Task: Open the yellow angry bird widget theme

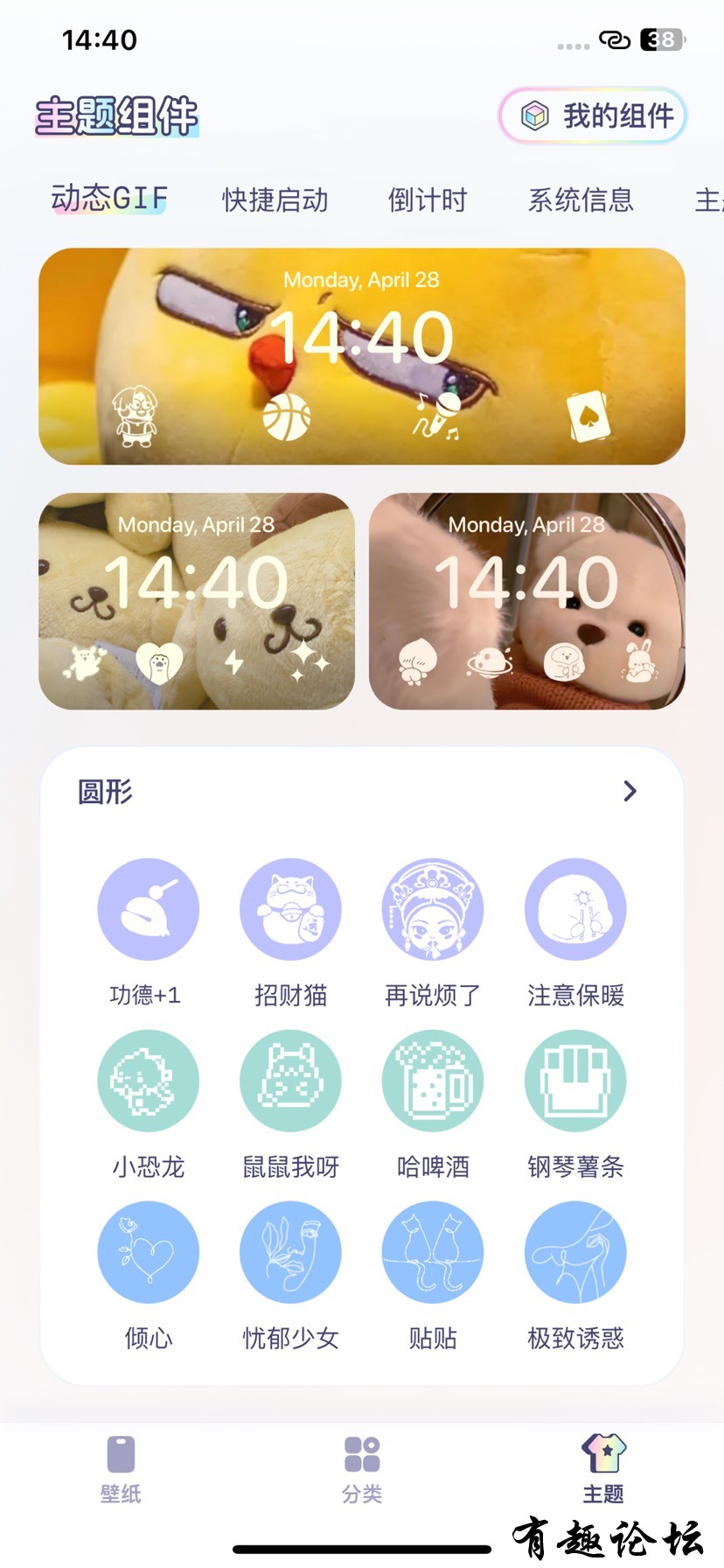Action: point(361,356)
